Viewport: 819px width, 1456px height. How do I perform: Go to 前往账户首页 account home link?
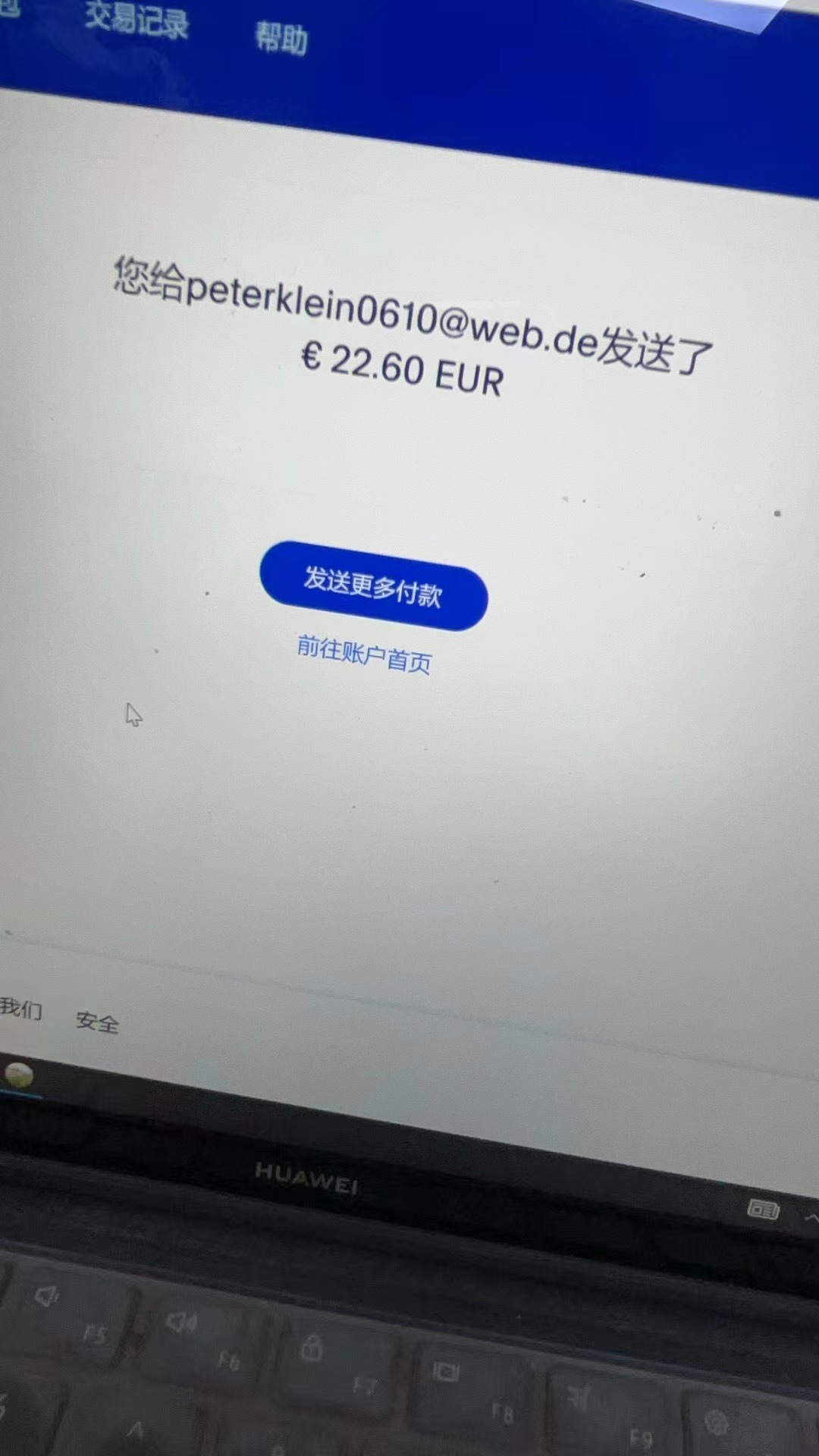coord(364,654)
